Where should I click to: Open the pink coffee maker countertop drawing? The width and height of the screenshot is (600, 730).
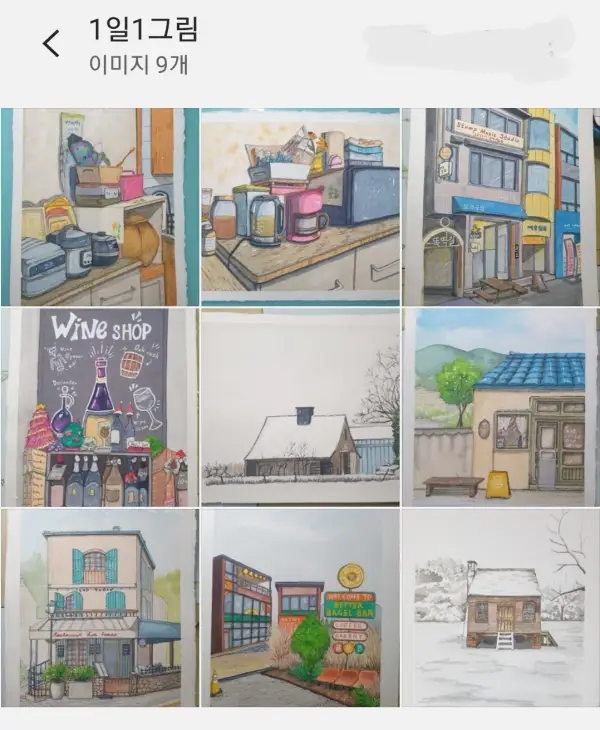click(x=300, y=206)
